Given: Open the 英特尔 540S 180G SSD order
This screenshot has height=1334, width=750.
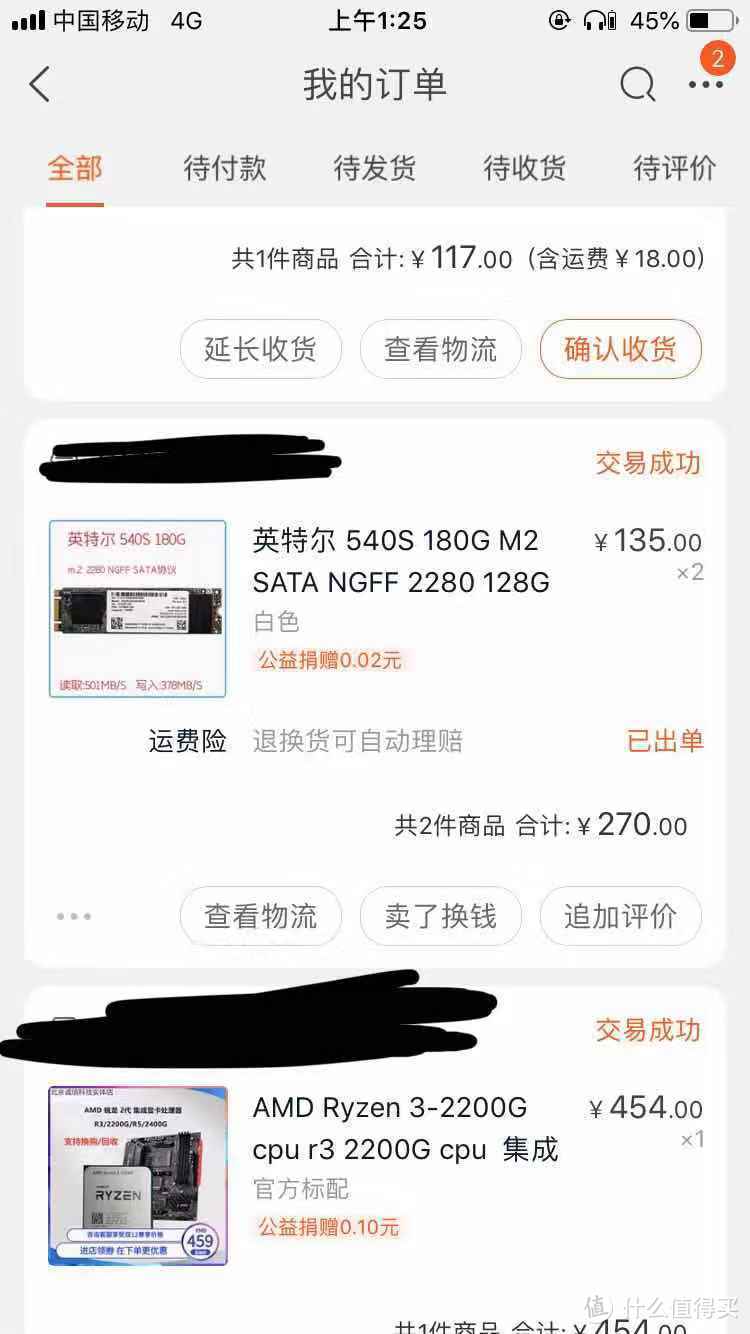Looking at the screenshot, I should pos(400,561).
